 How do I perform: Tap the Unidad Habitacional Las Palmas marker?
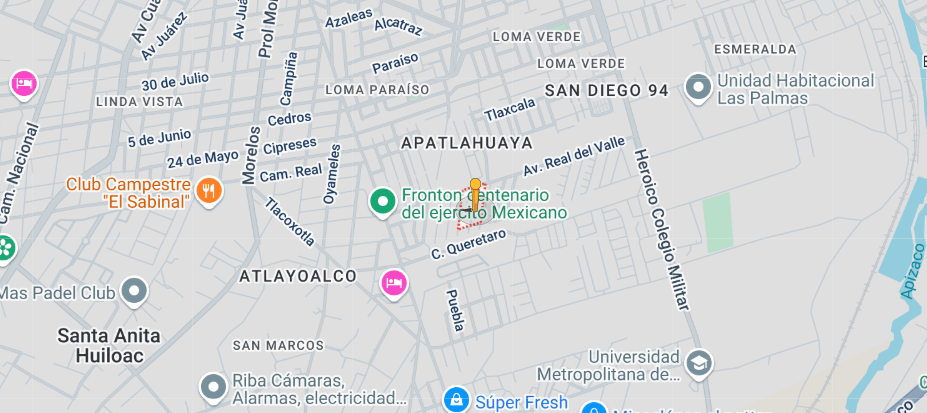[698, 88]
